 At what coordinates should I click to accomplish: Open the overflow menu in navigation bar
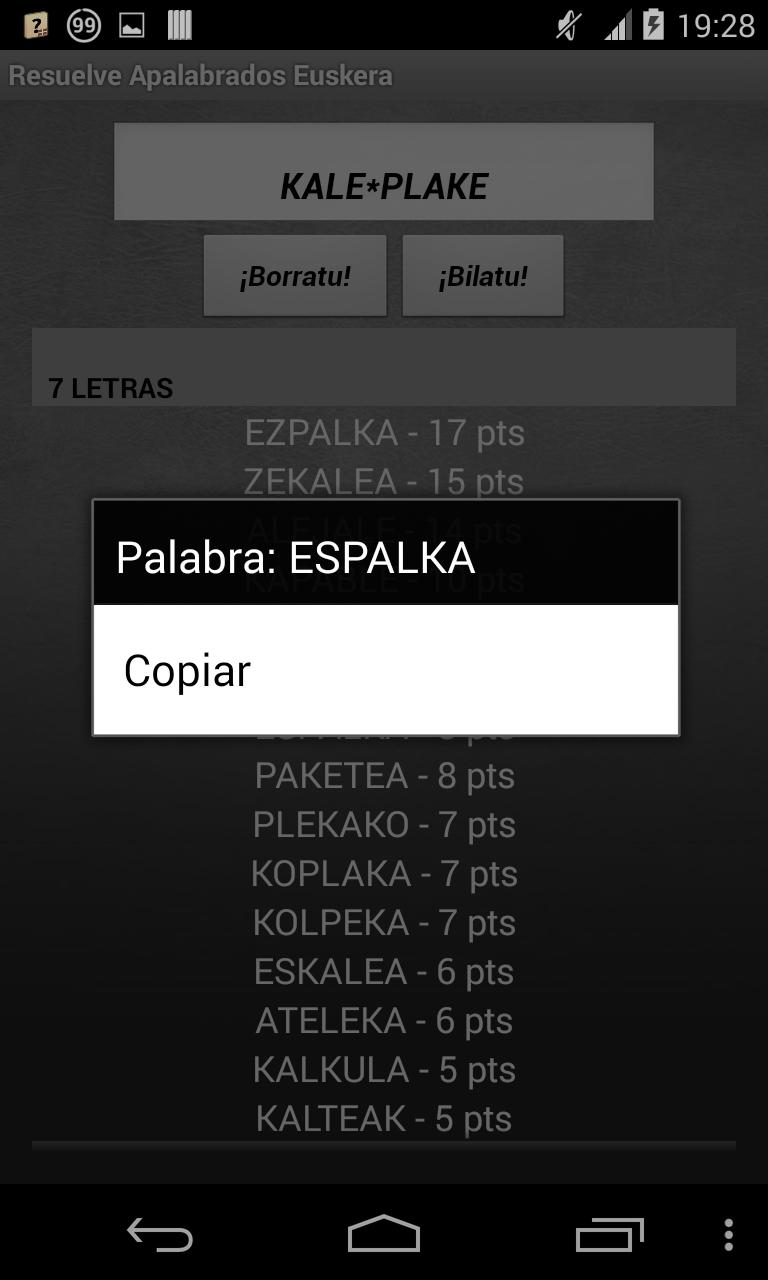(x=729, y=1235)
